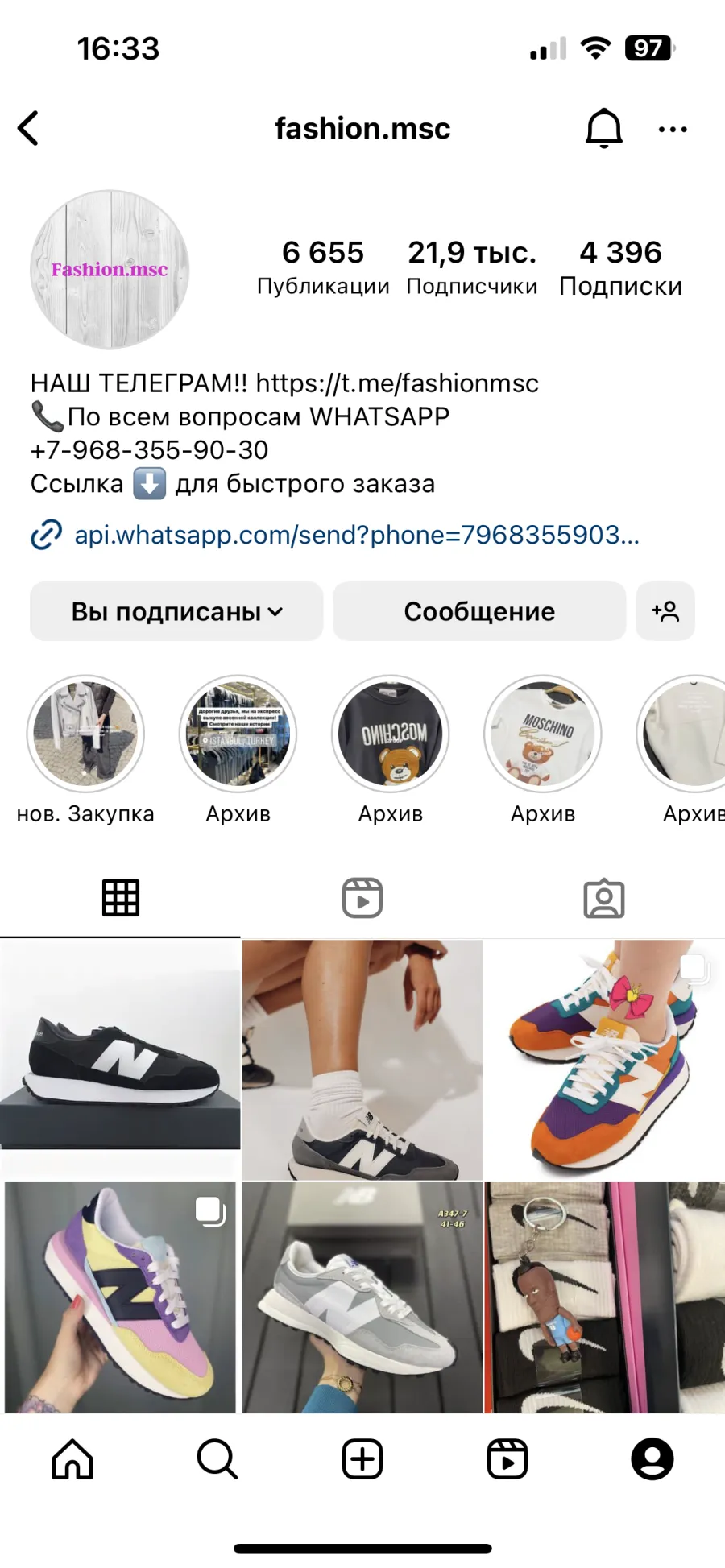
Task: Show suggested accounts with the add-person button
Action: [x=665, y=611]
